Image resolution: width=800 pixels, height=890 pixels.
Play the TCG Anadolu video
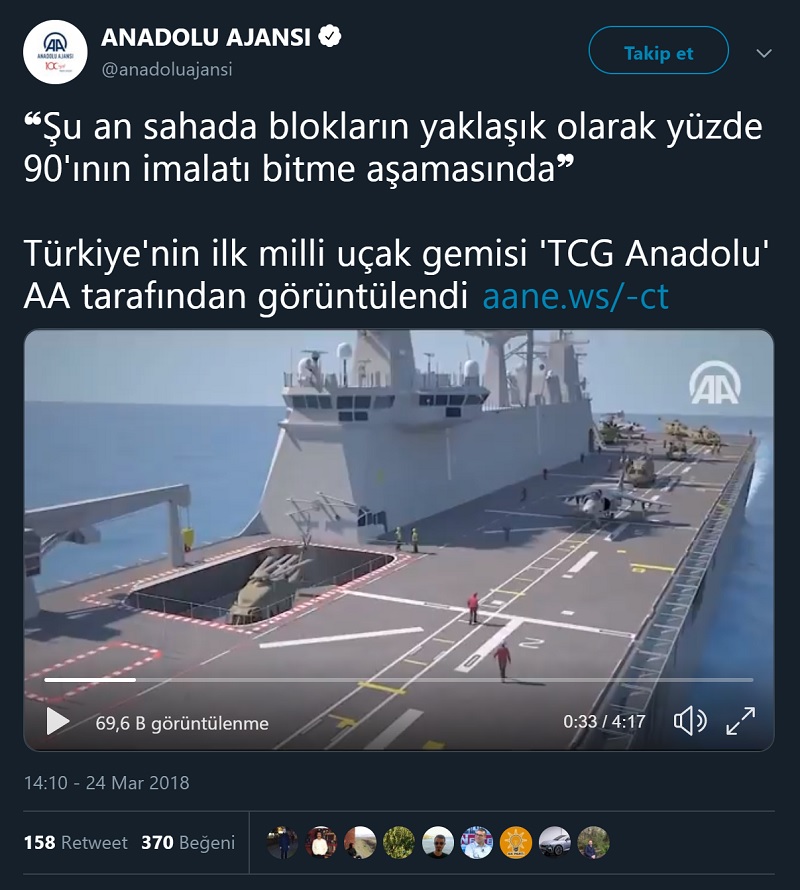click(x=58, y=721)
